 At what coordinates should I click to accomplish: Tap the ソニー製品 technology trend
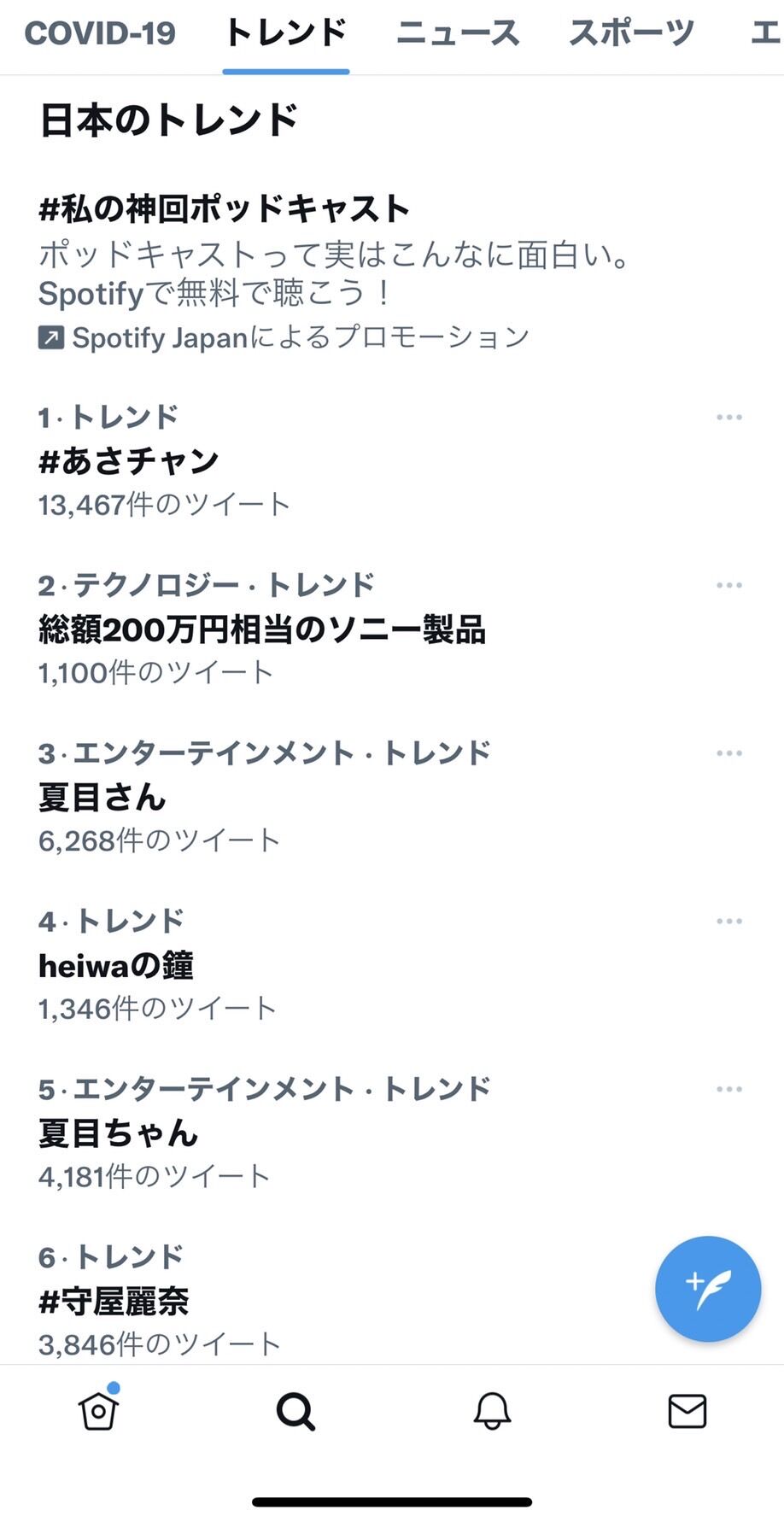(x=262, y=630)
